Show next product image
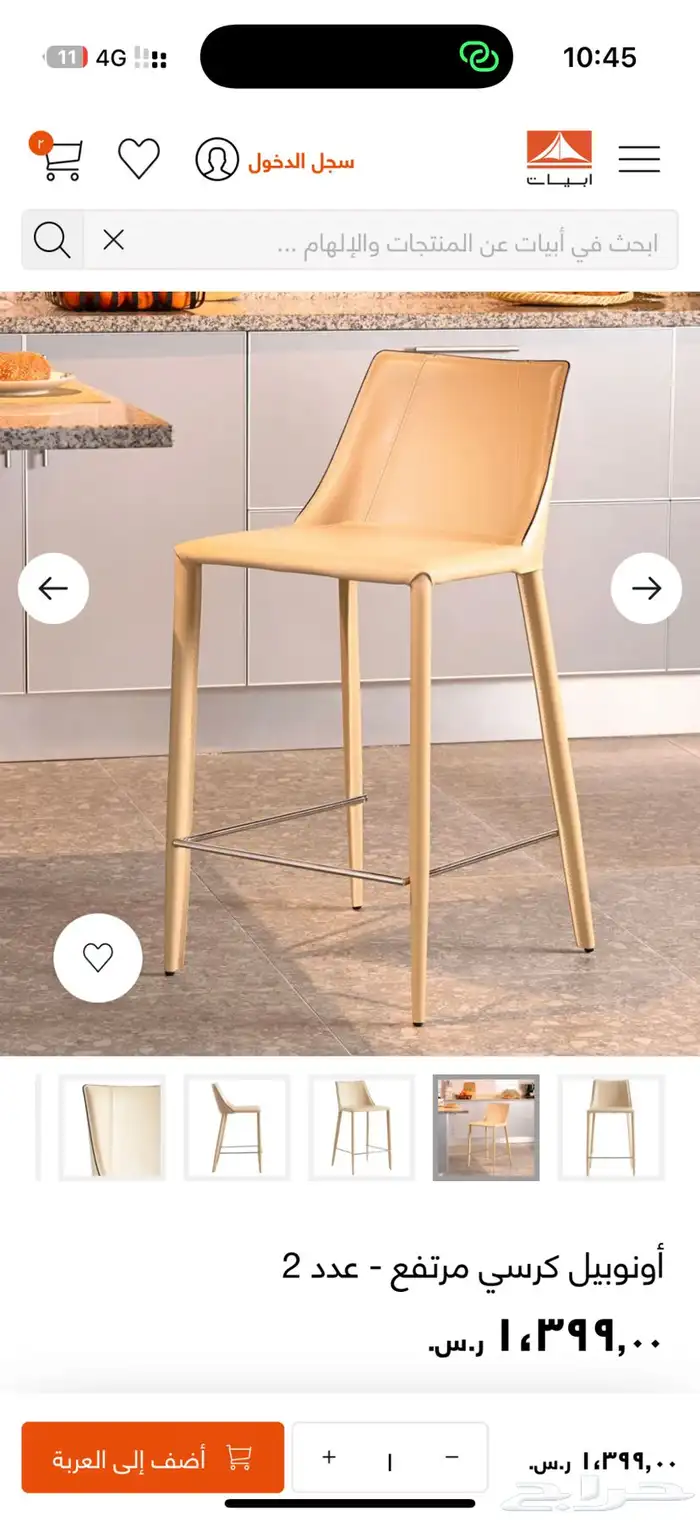This screenshot has height=1522, width=700. [x=646, y=588]
